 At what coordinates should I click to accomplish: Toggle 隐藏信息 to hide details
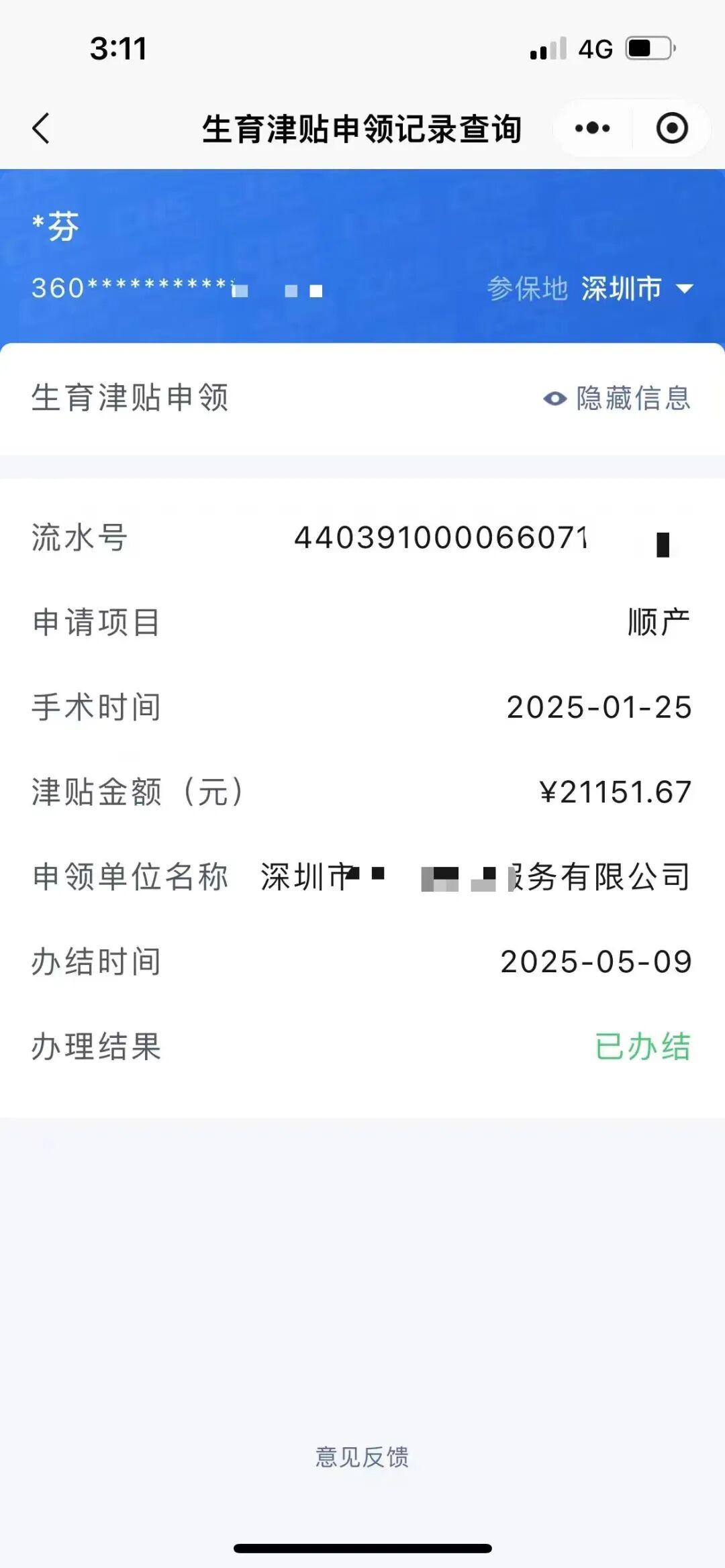tap(618, 399)
